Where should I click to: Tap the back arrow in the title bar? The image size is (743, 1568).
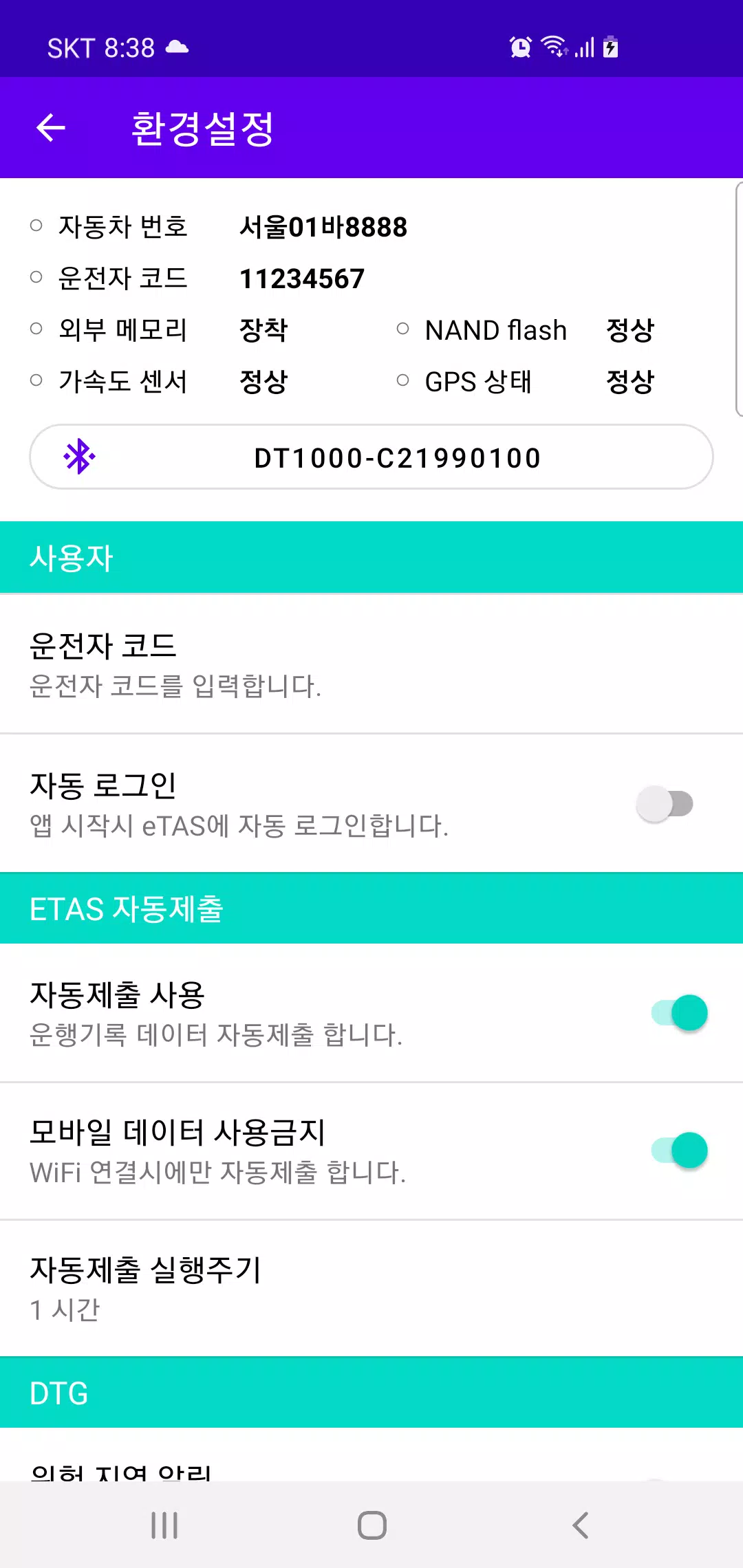tap(52, 128)
